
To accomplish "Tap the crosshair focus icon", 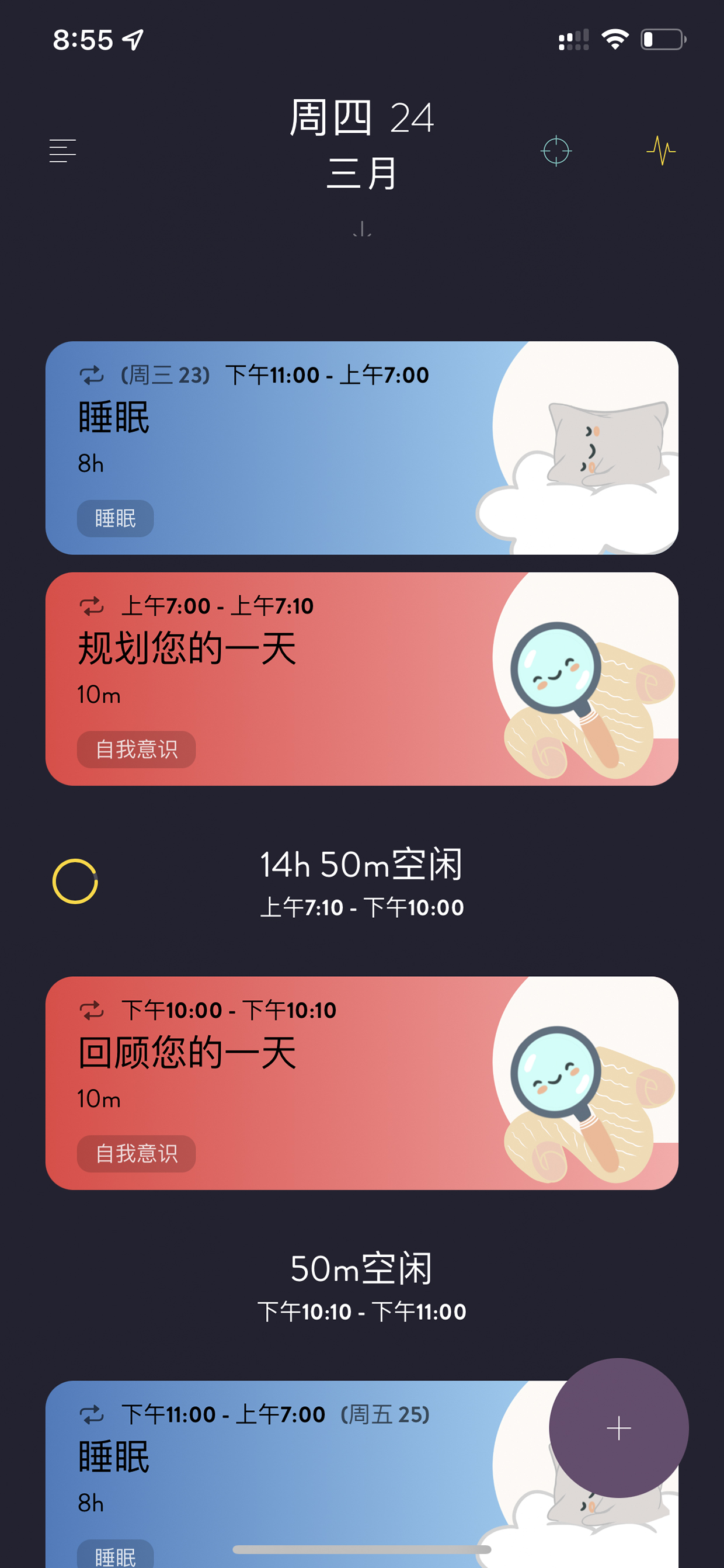I will point(555,151).
